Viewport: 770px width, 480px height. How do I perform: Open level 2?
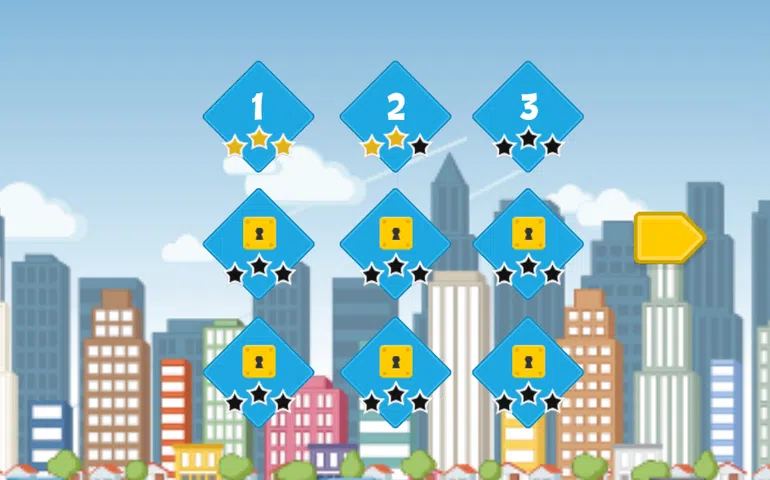coord(395,114)
